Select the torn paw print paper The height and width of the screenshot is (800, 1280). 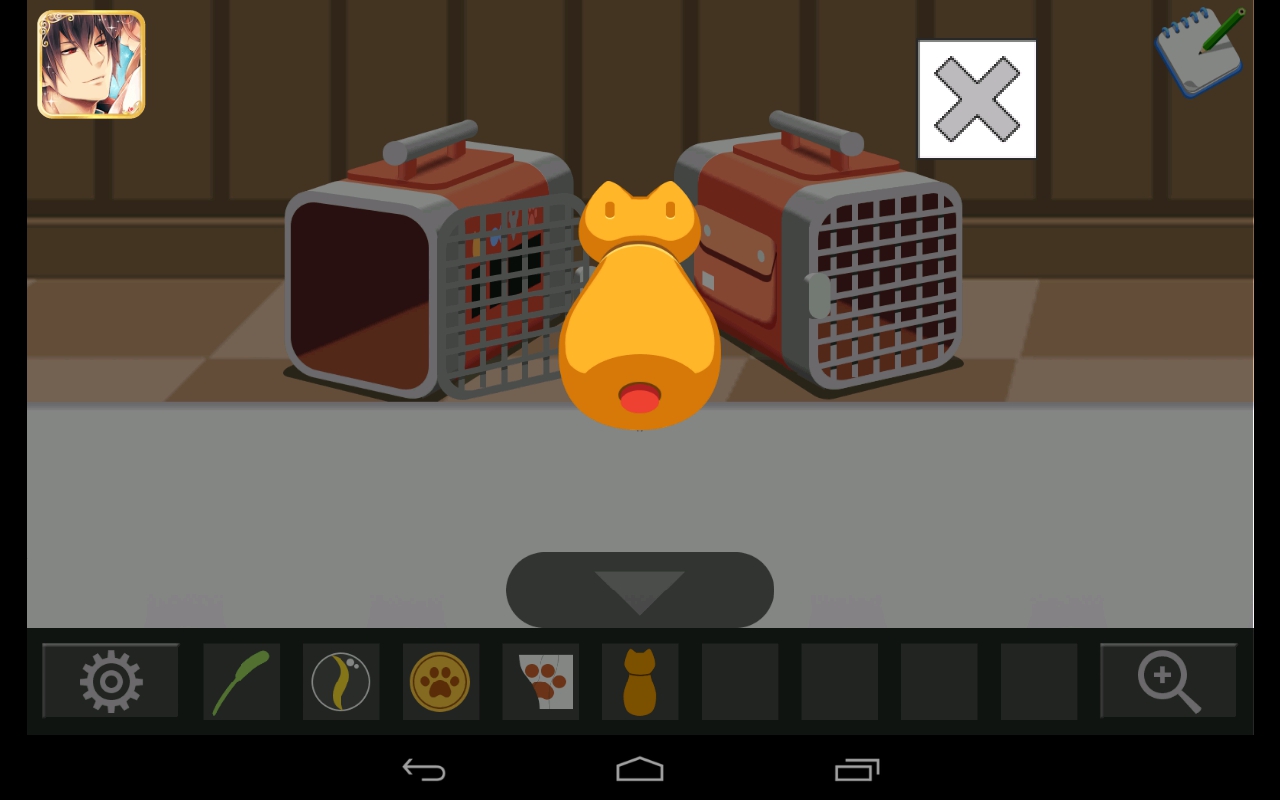tap(540, 682)
